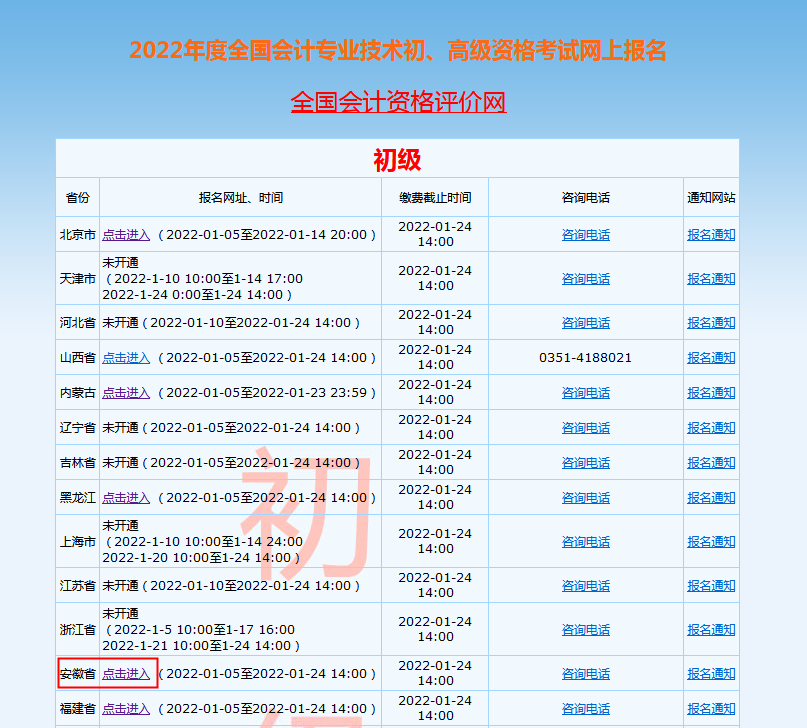Open 咨询电话 for 河北省

pos(585,323)
